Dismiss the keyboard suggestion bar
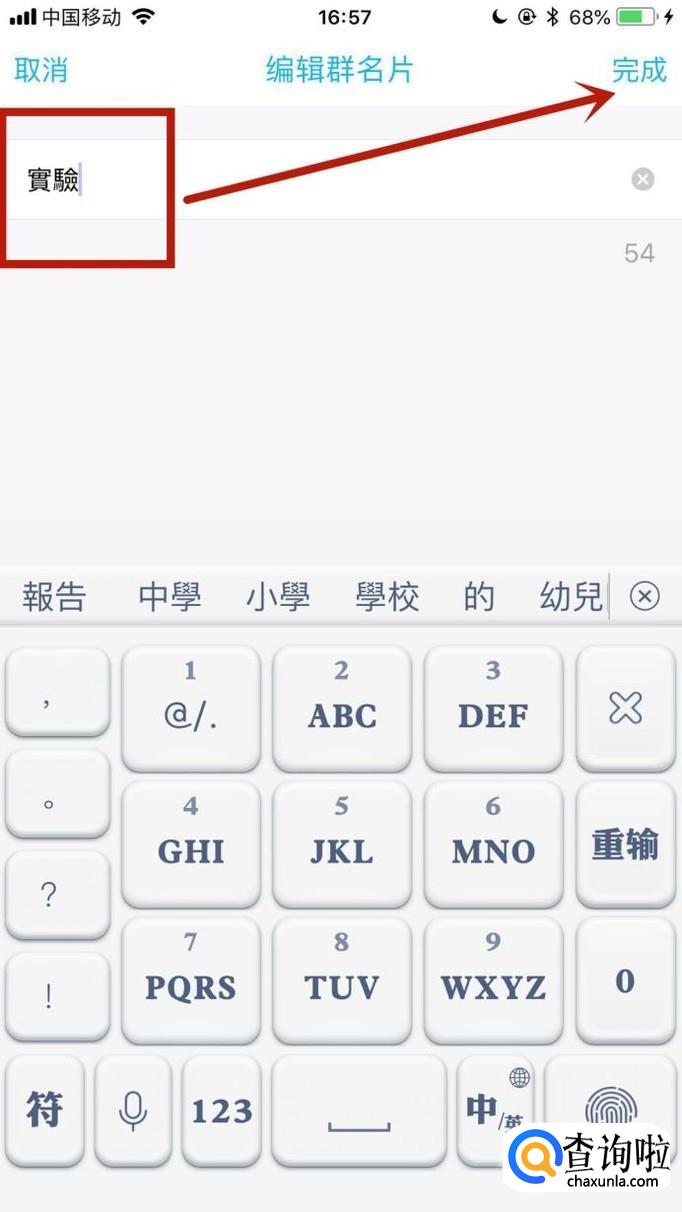 [645, 597]
